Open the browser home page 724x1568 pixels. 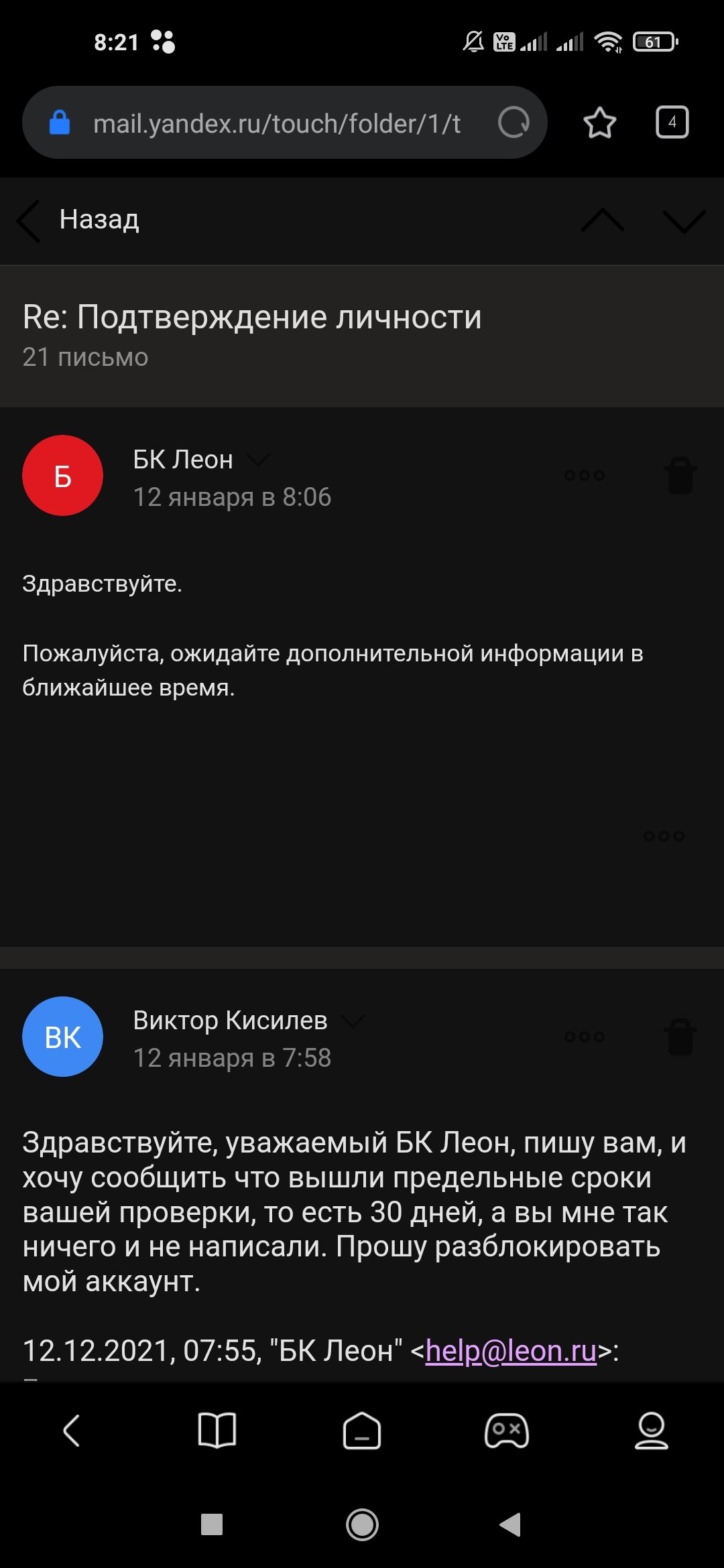[362, 1431]
